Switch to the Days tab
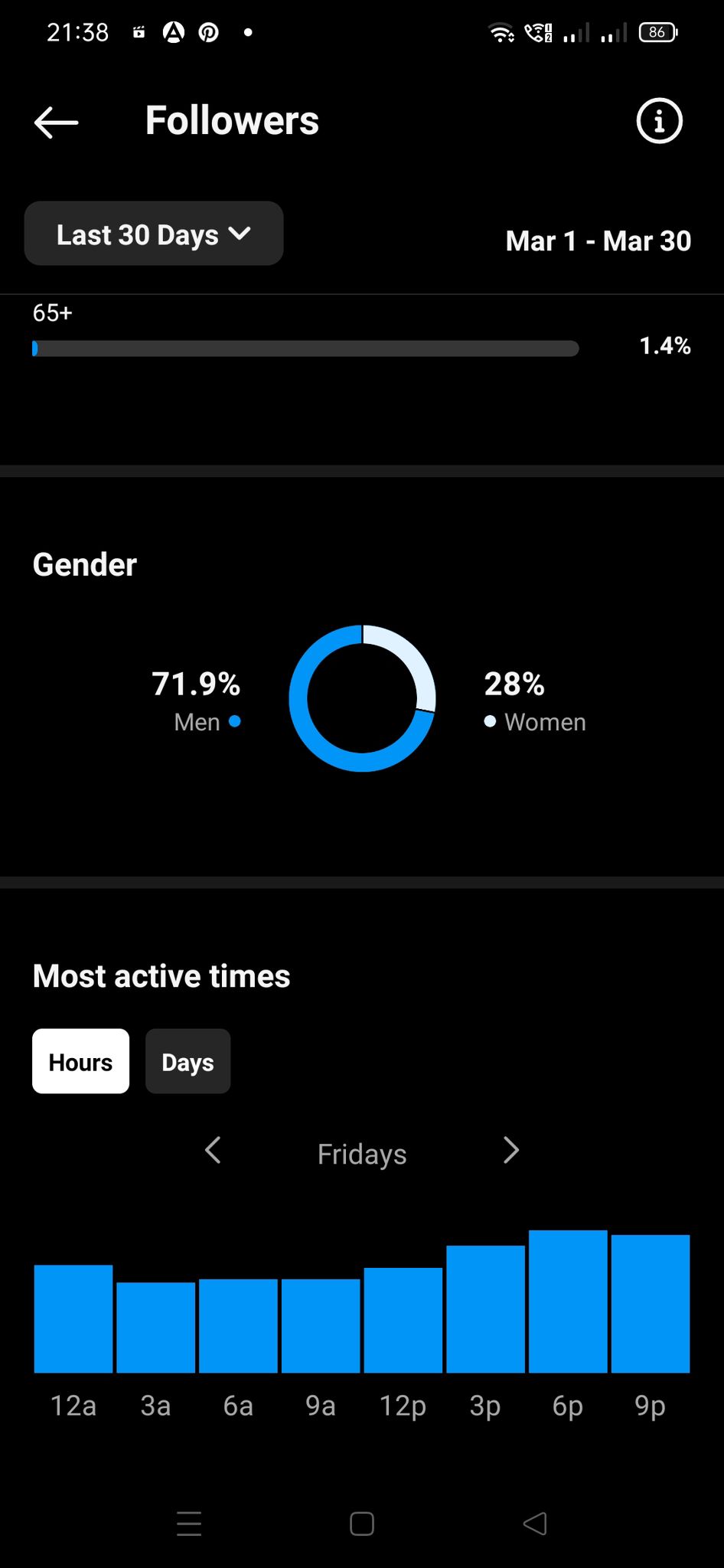 [188, 1061]
